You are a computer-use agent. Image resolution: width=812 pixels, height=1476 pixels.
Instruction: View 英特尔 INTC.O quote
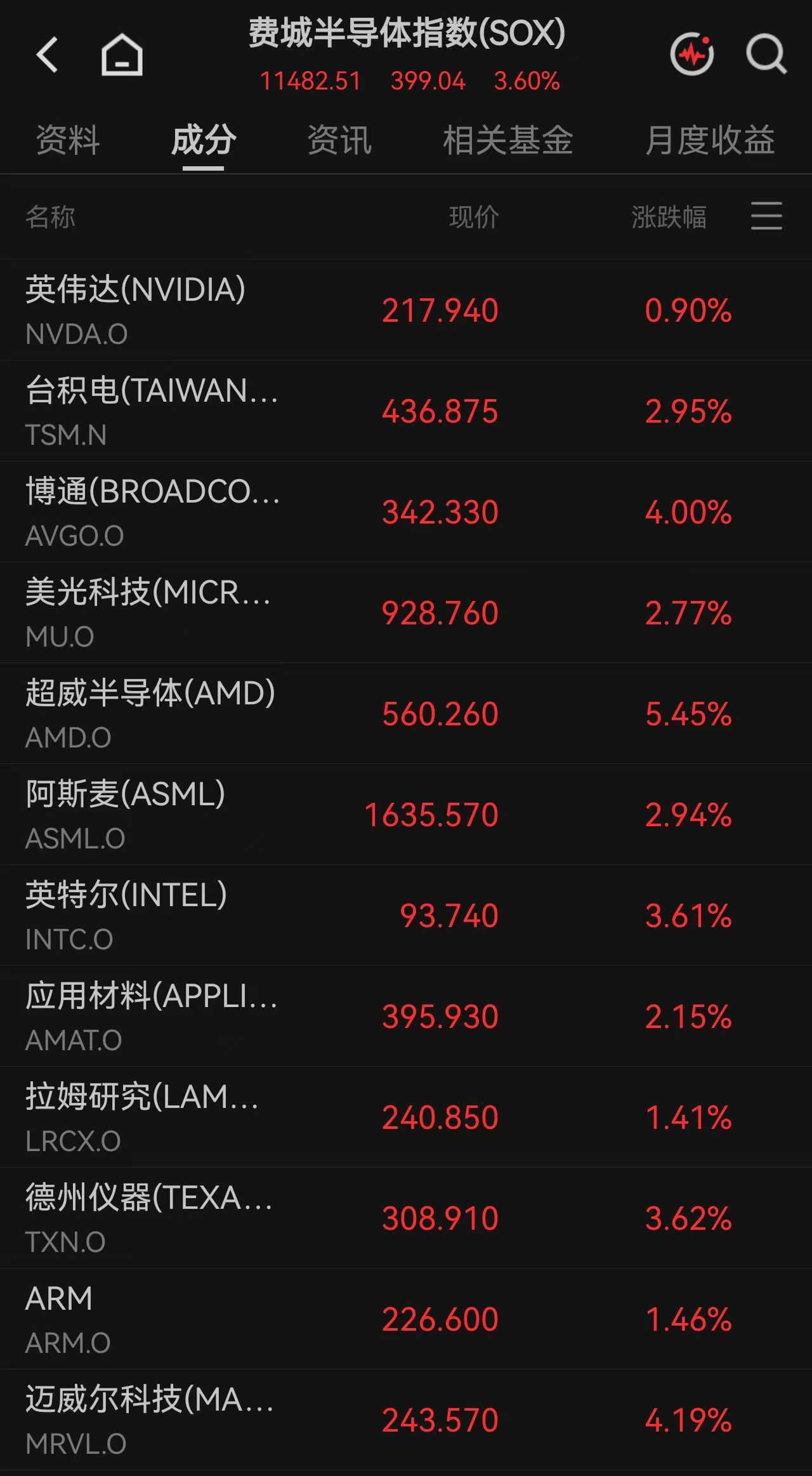(406, 915)
